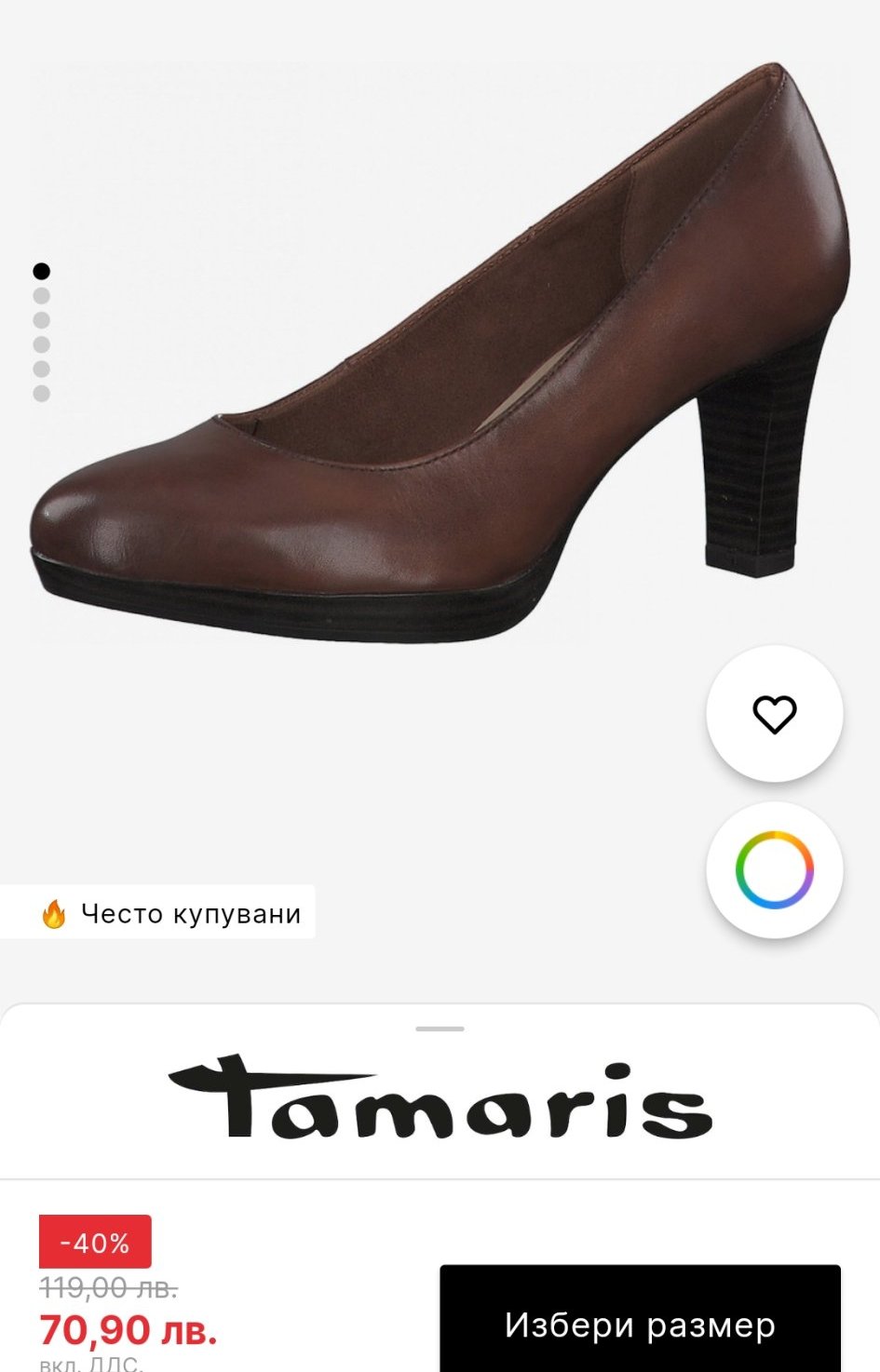Open the color options circle
The height and width of the screenshot is (1372, 880).
[x=774, y=870]
